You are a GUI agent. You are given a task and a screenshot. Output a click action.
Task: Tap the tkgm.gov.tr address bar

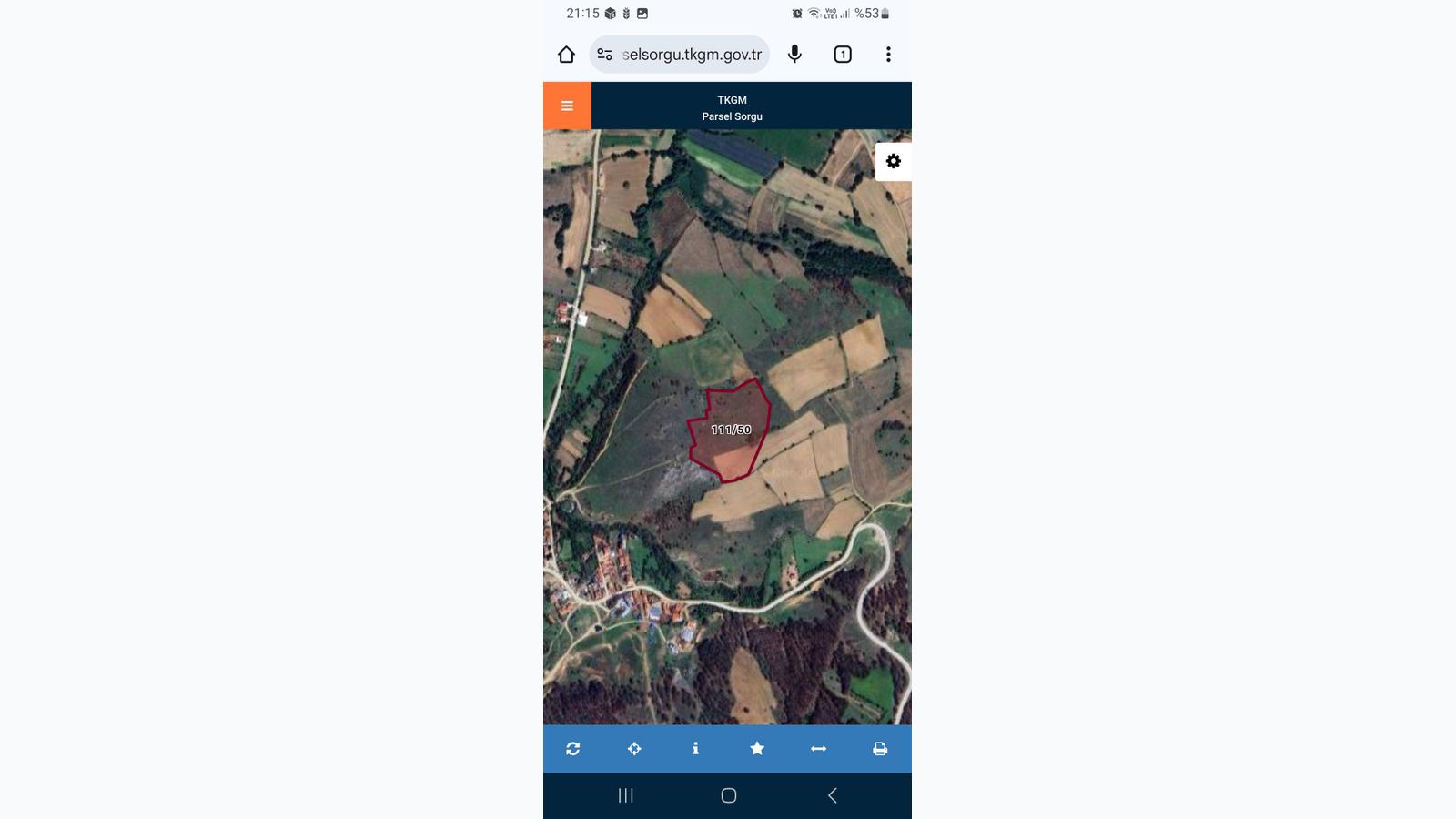[x=691, y=55]
